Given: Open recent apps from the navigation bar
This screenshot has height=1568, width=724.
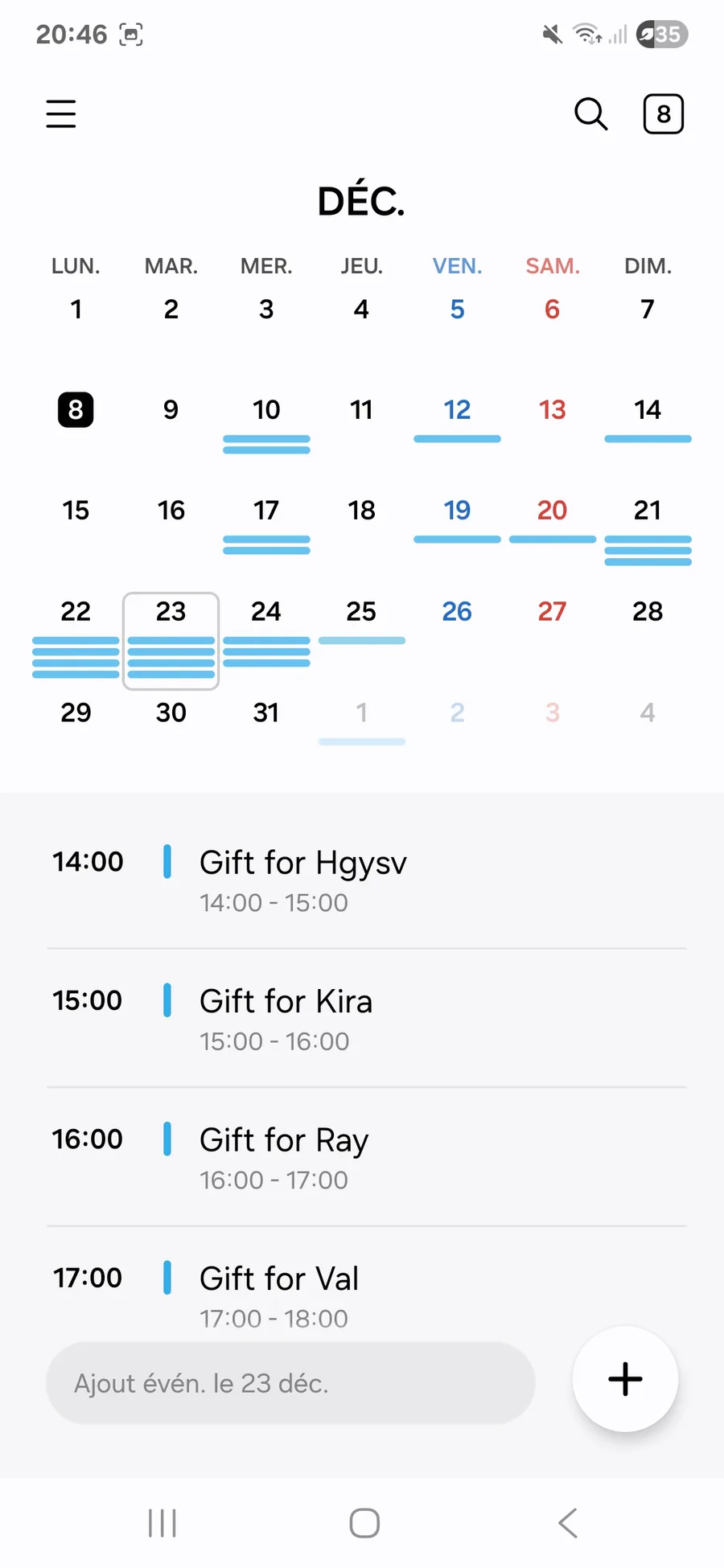Looking at the screenshot, I should point(162,1523).
